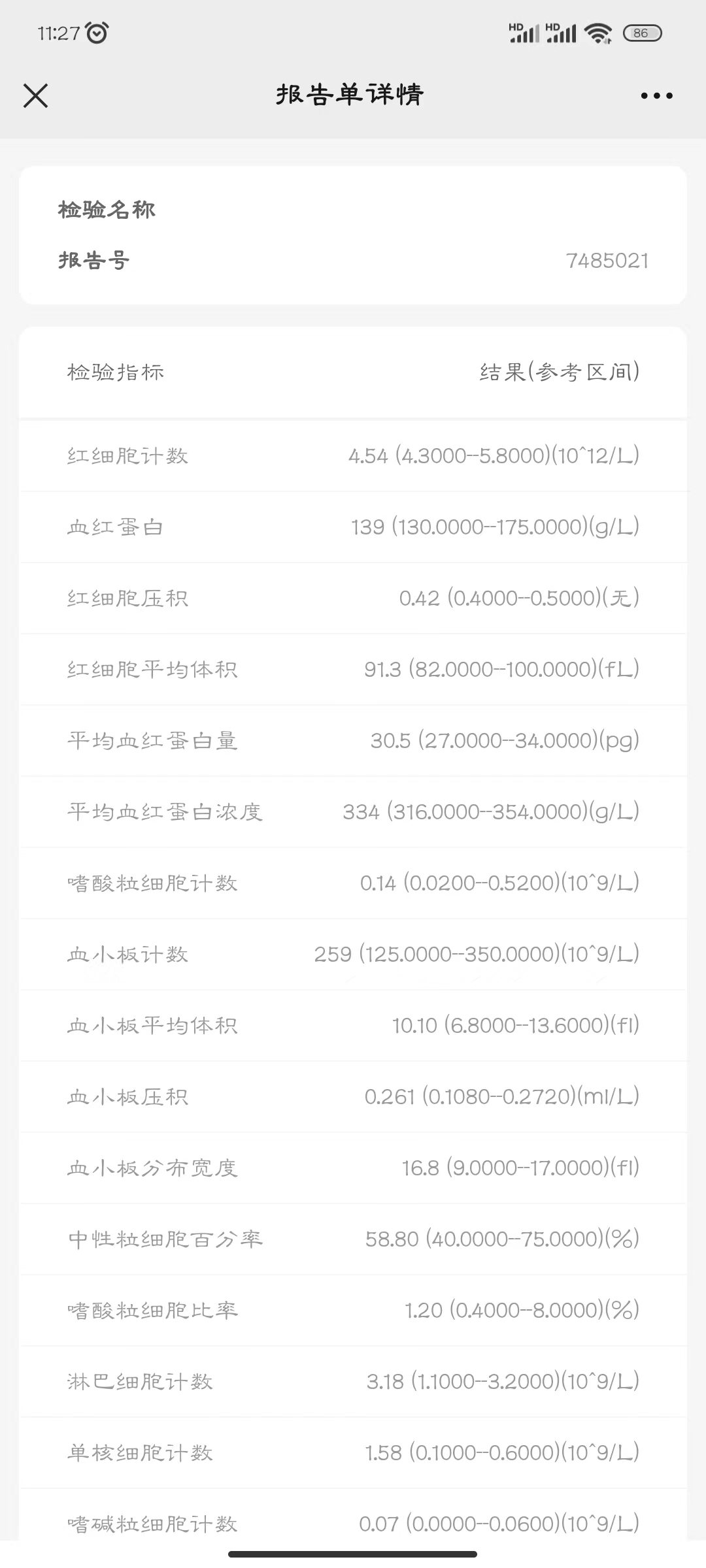
Task: Close the report details page
Action: pyautogui.click(x=35, y=95)
